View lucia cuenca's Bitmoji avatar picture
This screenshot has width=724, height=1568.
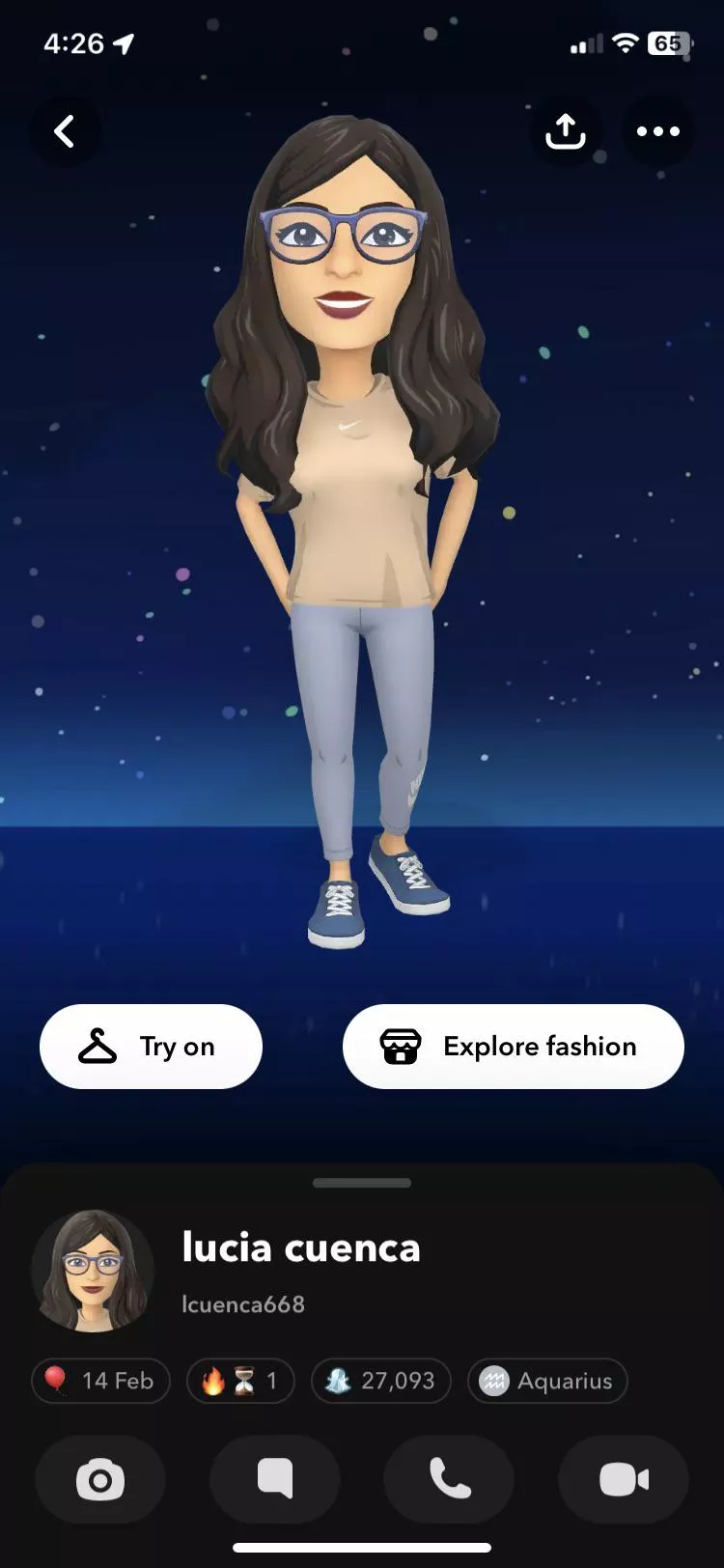[x=93, y=1270]
